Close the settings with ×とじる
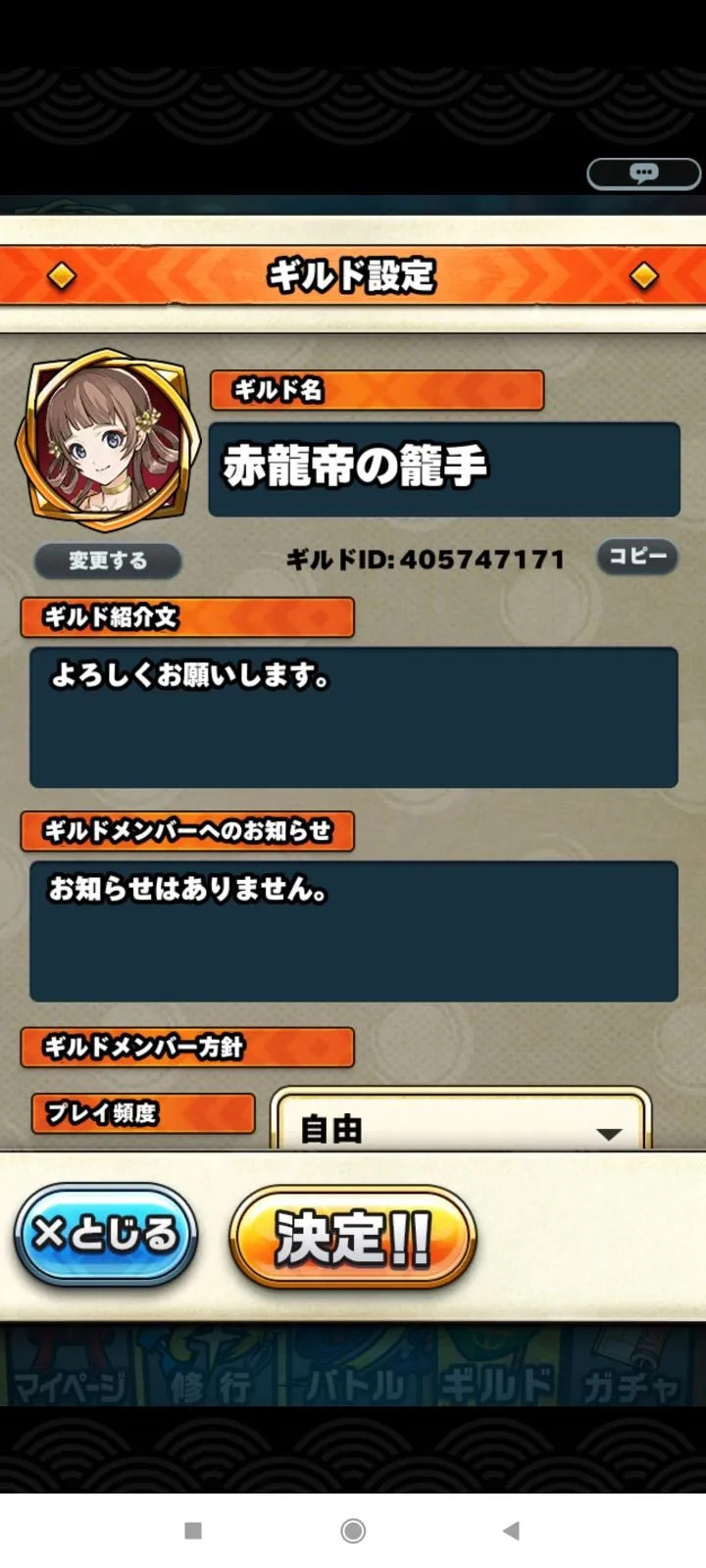 pyautogui.click(x=106, y=1235)
